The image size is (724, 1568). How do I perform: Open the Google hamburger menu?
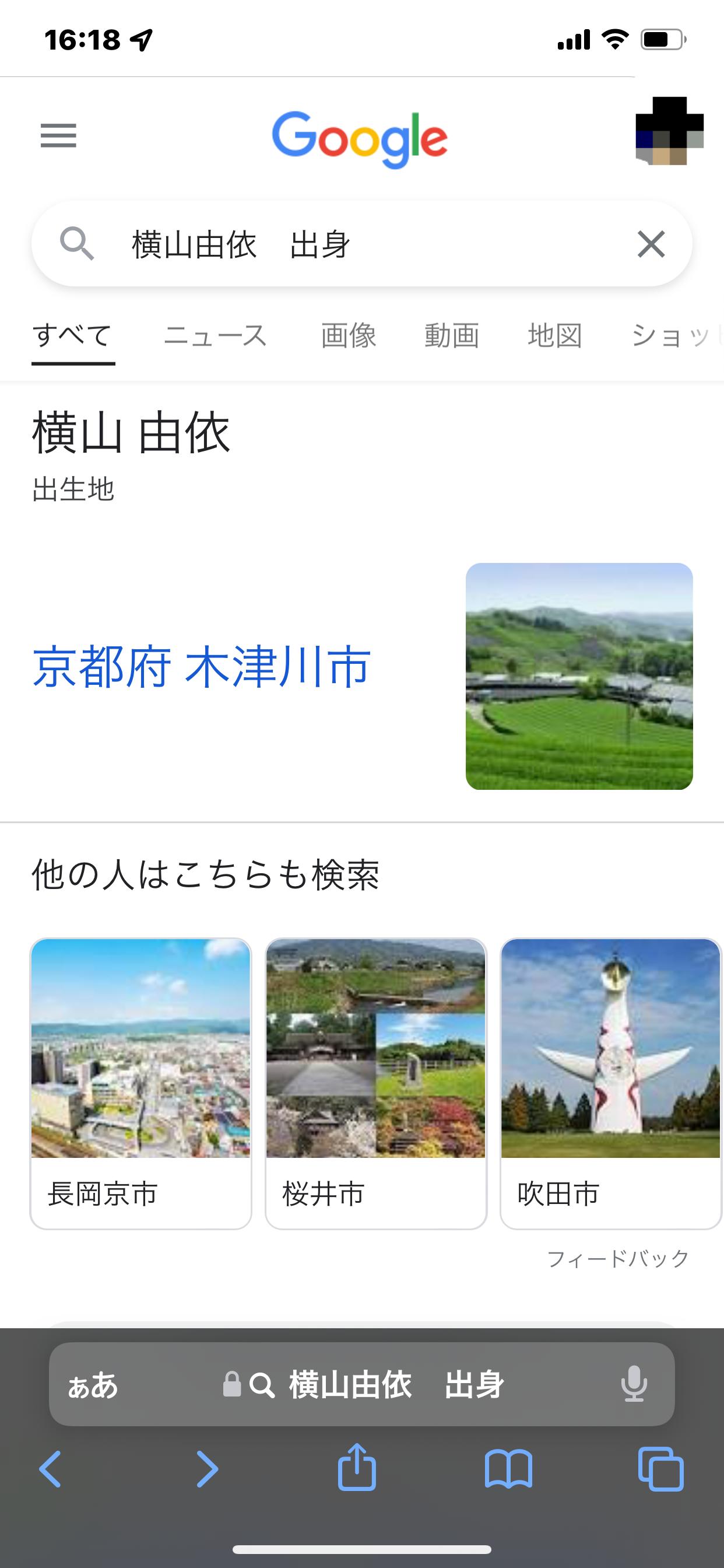coord(58,135)
